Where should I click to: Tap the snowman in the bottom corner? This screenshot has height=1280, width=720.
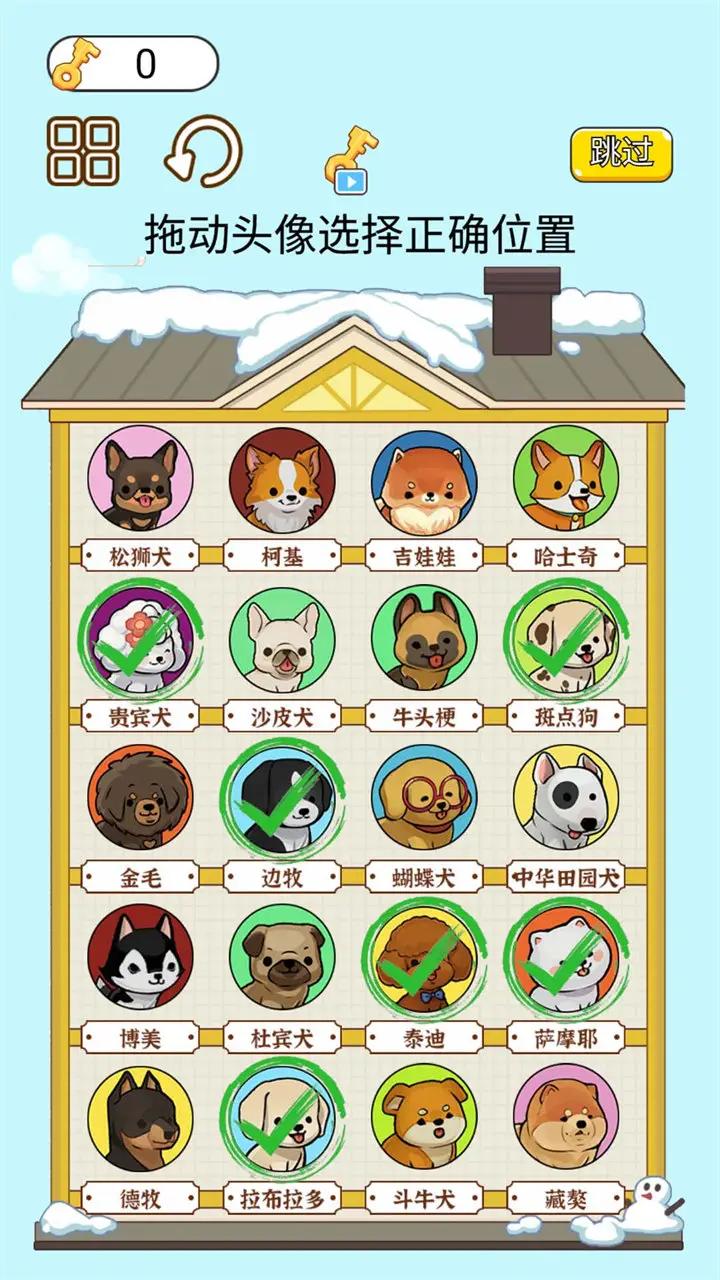point(651,1211)
